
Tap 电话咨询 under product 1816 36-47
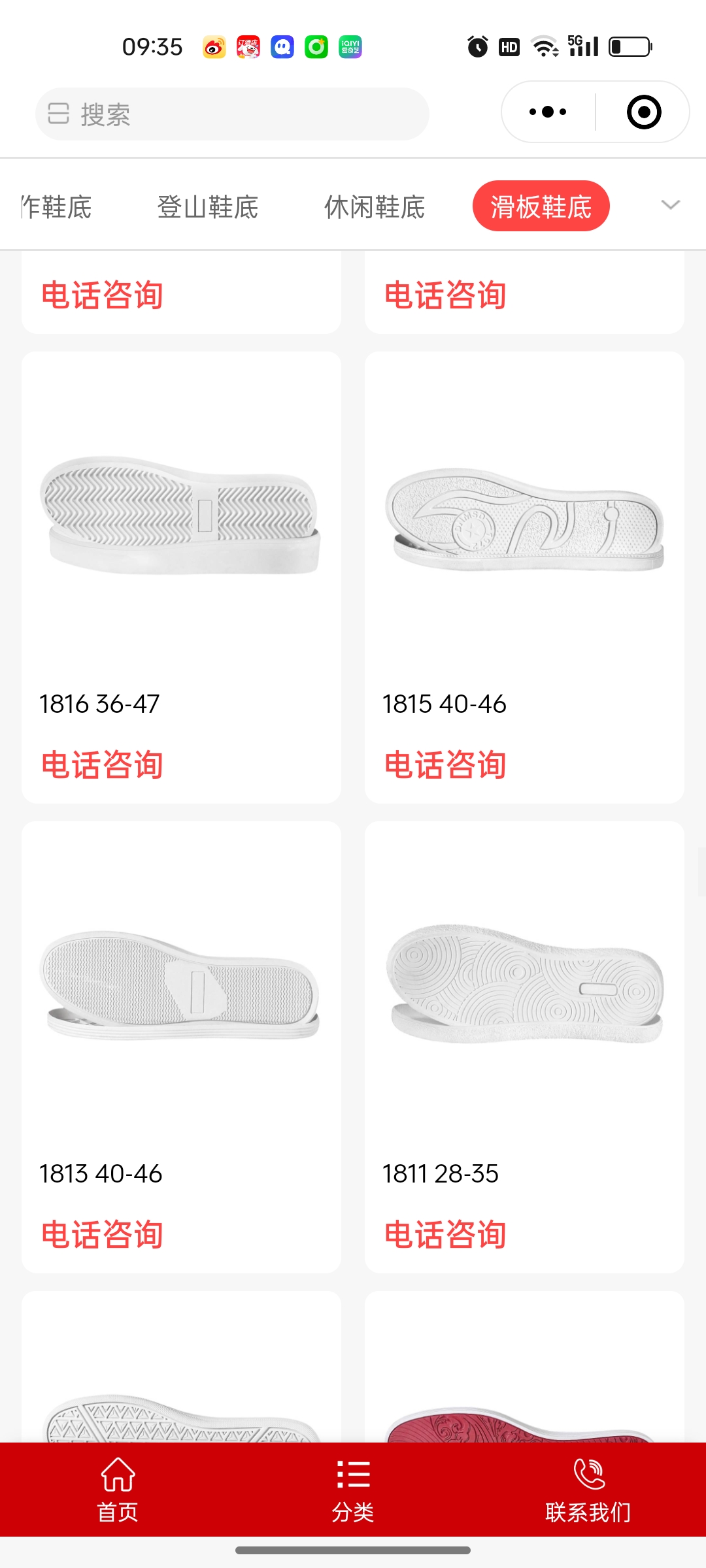point(103,765)
